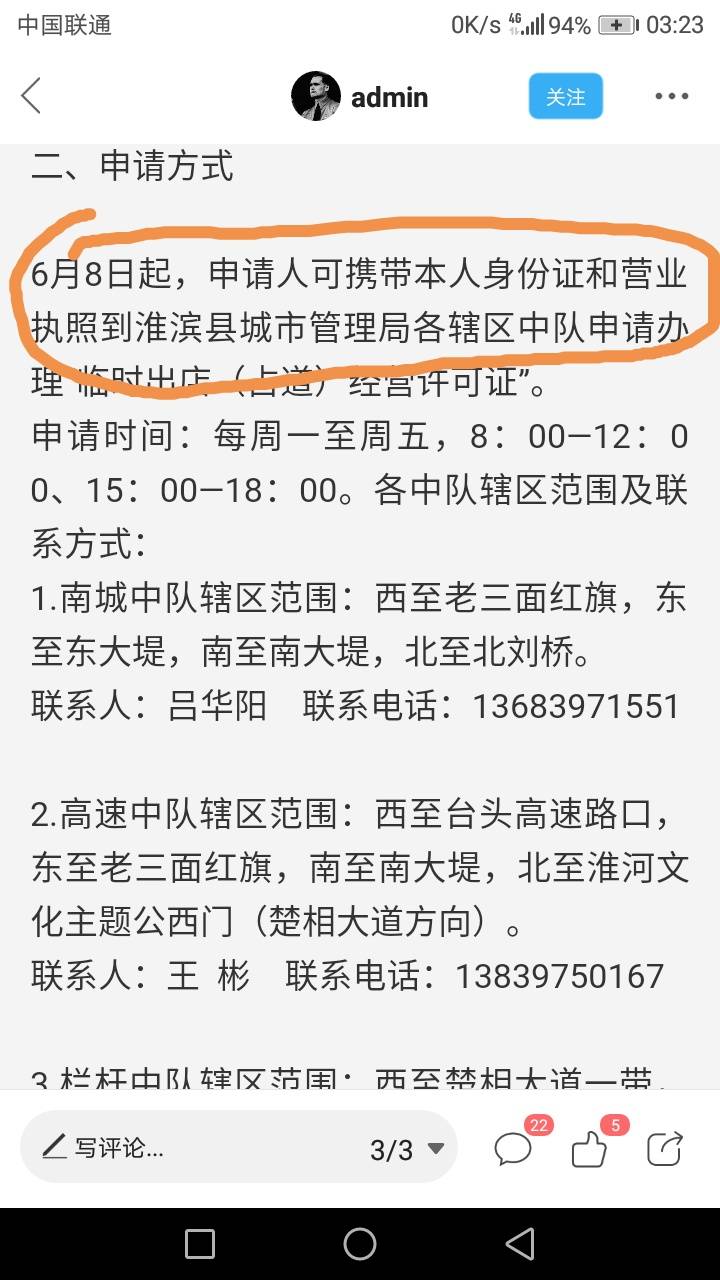This screenshot has width=720, height=1280.
Task: Tap the system home button
Action: 360,1244
